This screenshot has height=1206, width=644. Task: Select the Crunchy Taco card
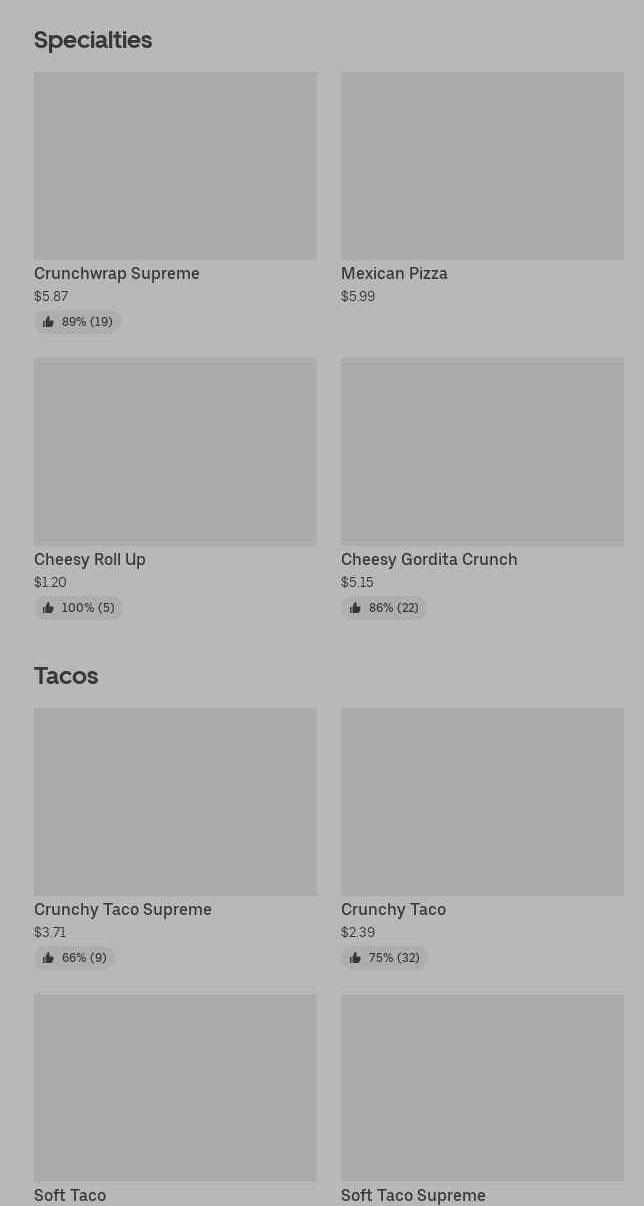[x=482, y=838]
